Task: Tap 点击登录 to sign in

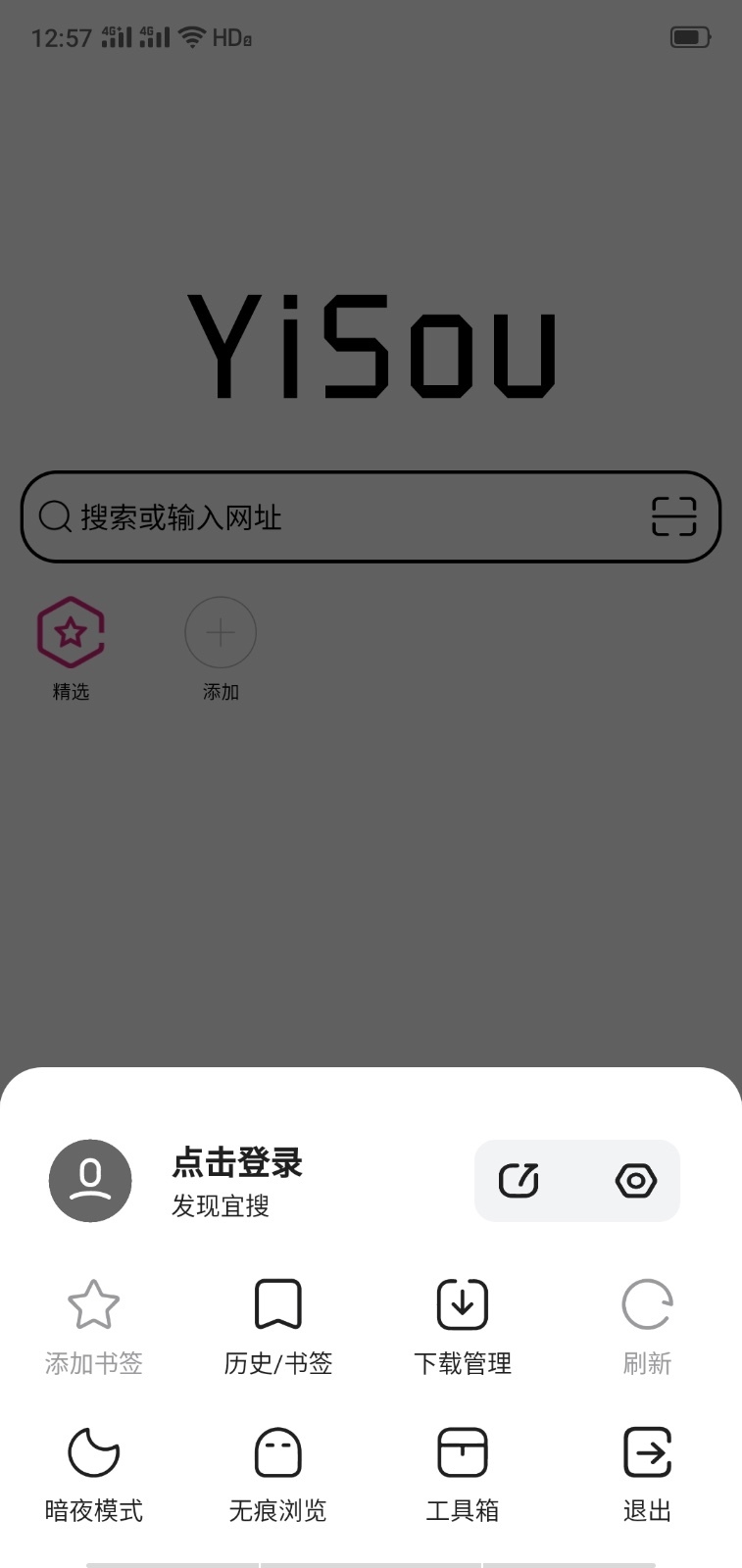Action: [x=235, y=1164]
